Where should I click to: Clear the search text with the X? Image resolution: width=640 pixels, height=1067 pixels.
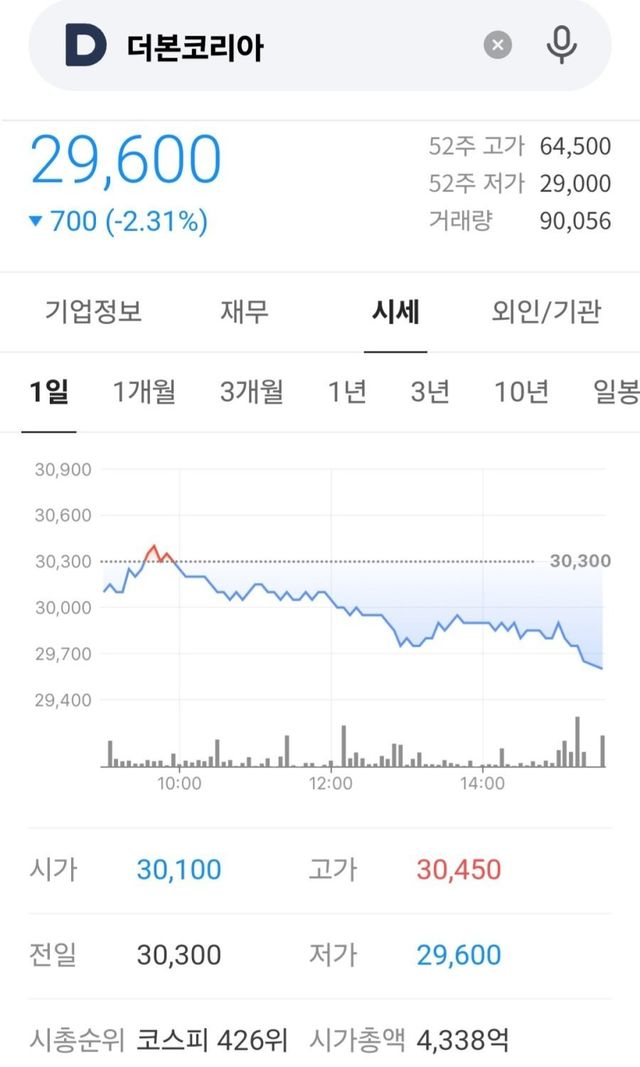pos(498,45)
